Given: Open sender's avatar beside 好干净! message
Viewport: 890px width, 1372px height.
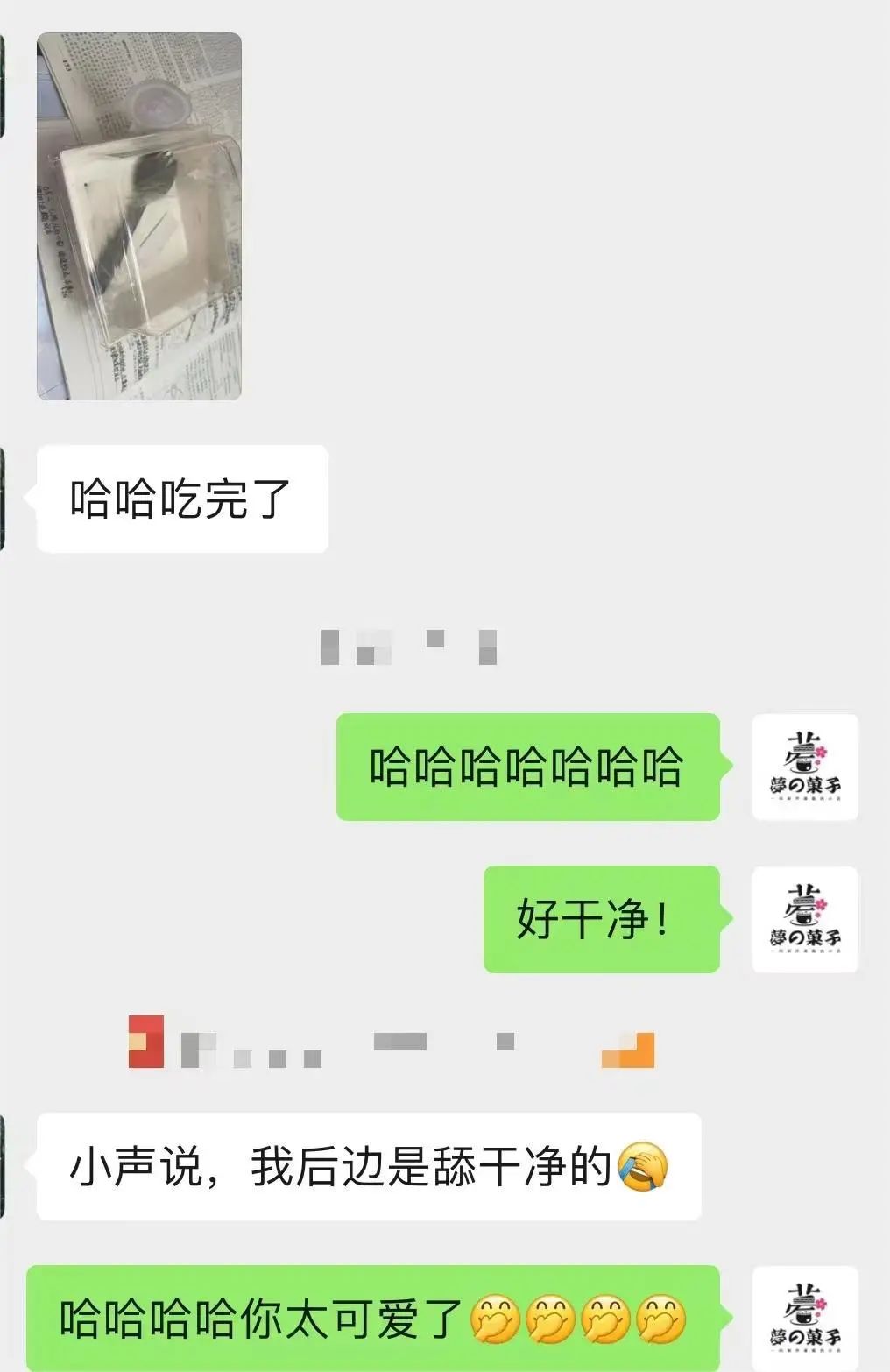Looking at the screenshot, I should coord(805,919).
